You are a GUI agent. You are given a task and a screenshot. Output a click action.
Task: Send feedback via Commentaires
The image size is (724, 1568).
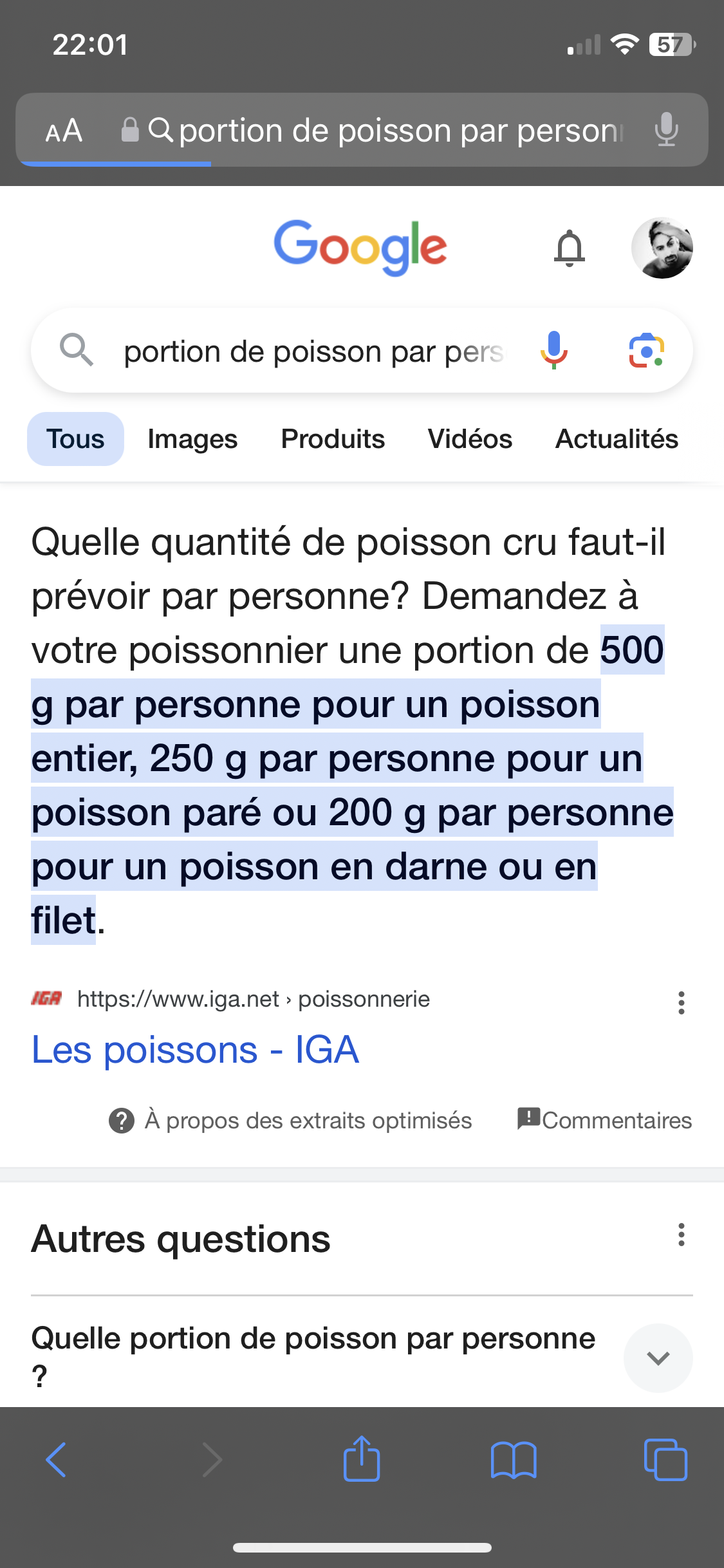click(x=605, y=1121)
